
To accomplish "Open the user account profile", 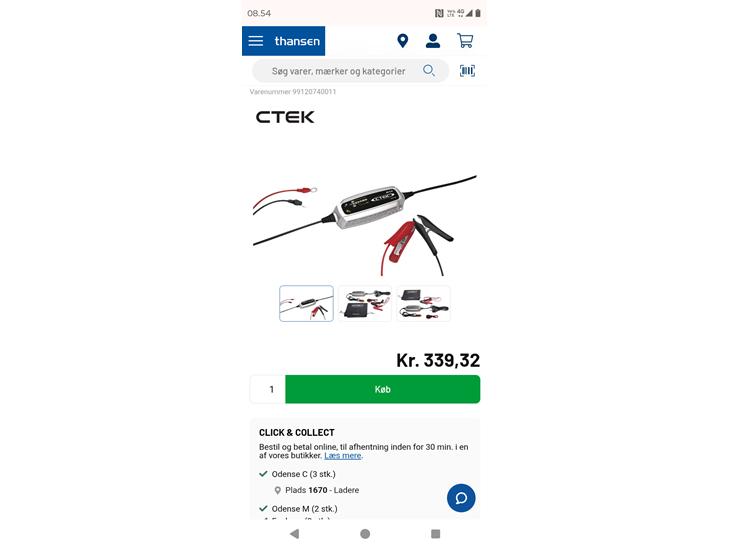I will pos(433,41).
